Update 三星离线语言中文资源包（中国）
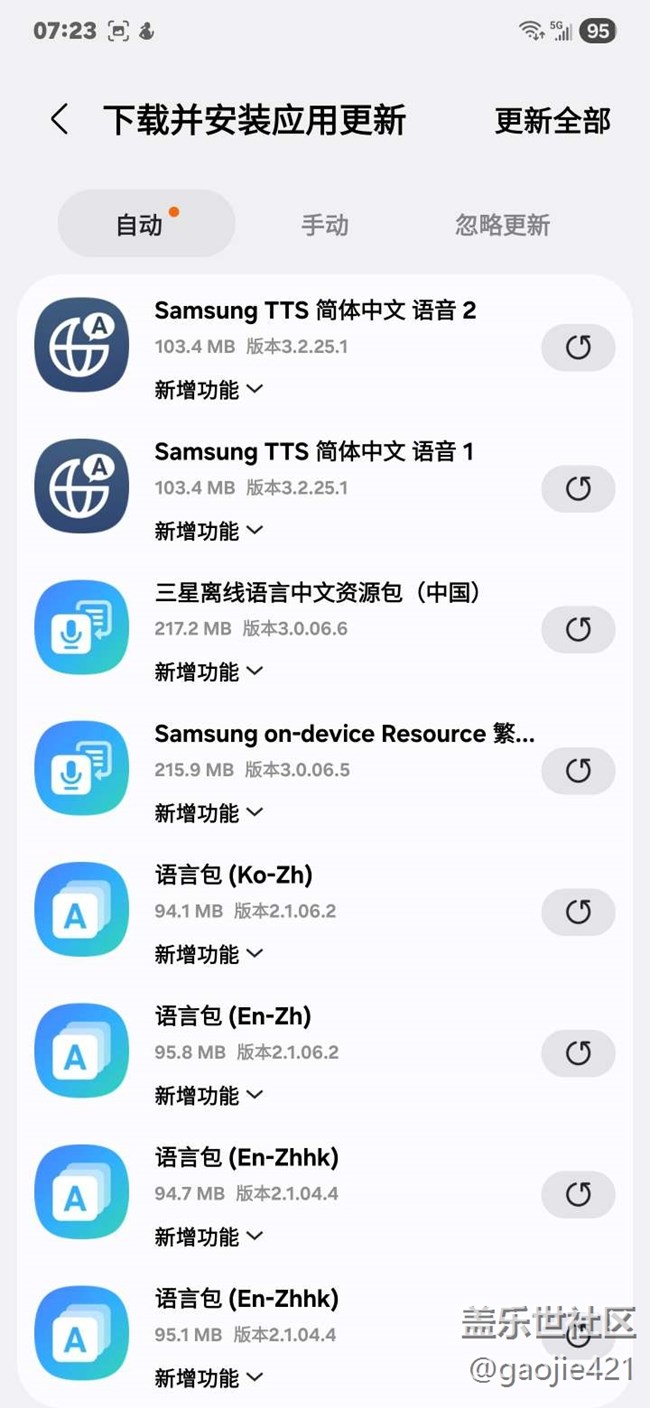The width and height of the screenshot is (650, 1408). pyautogui.click(x=577, y=629)
